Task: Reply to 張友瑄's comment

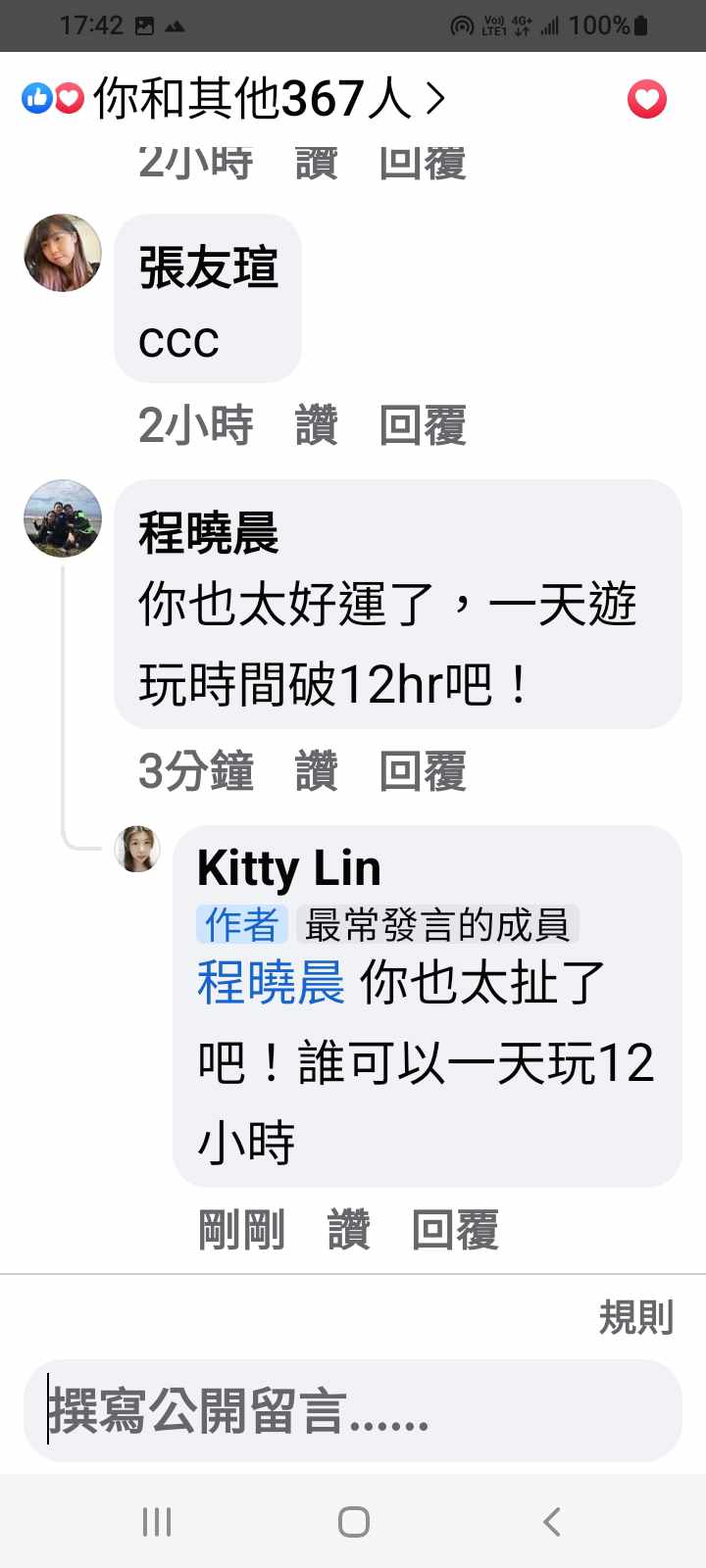Action: pos(422,425)
